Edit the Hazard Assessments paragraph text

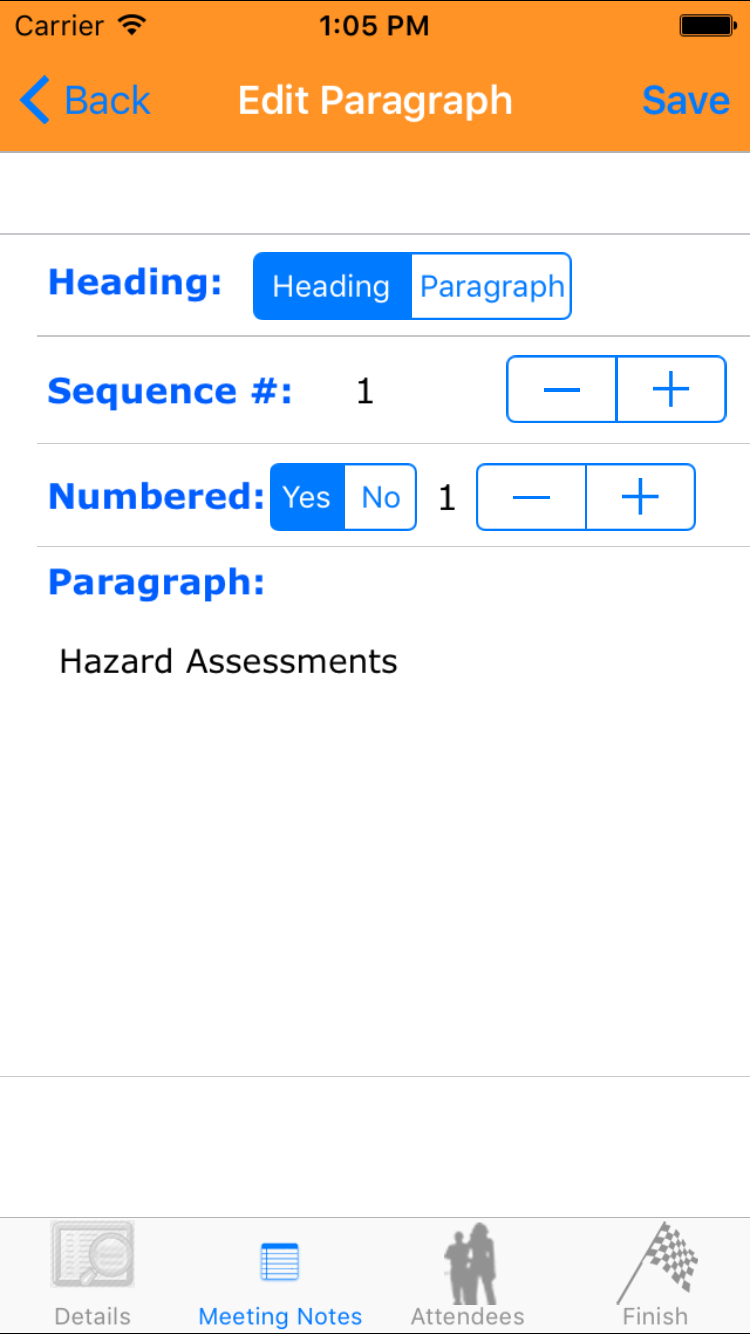[229, 662]
